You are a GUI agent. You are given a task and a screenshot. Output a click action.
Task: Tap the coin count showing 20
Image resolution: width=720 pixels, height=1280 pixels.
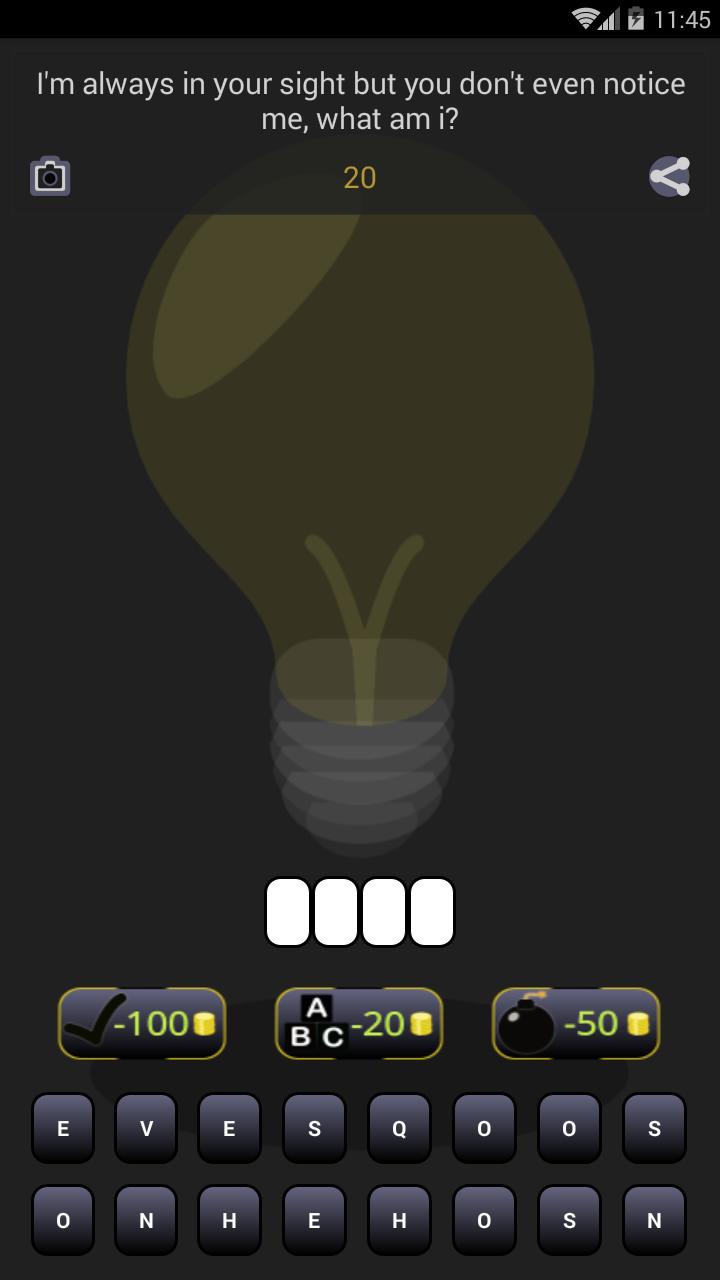click(360, 178)
